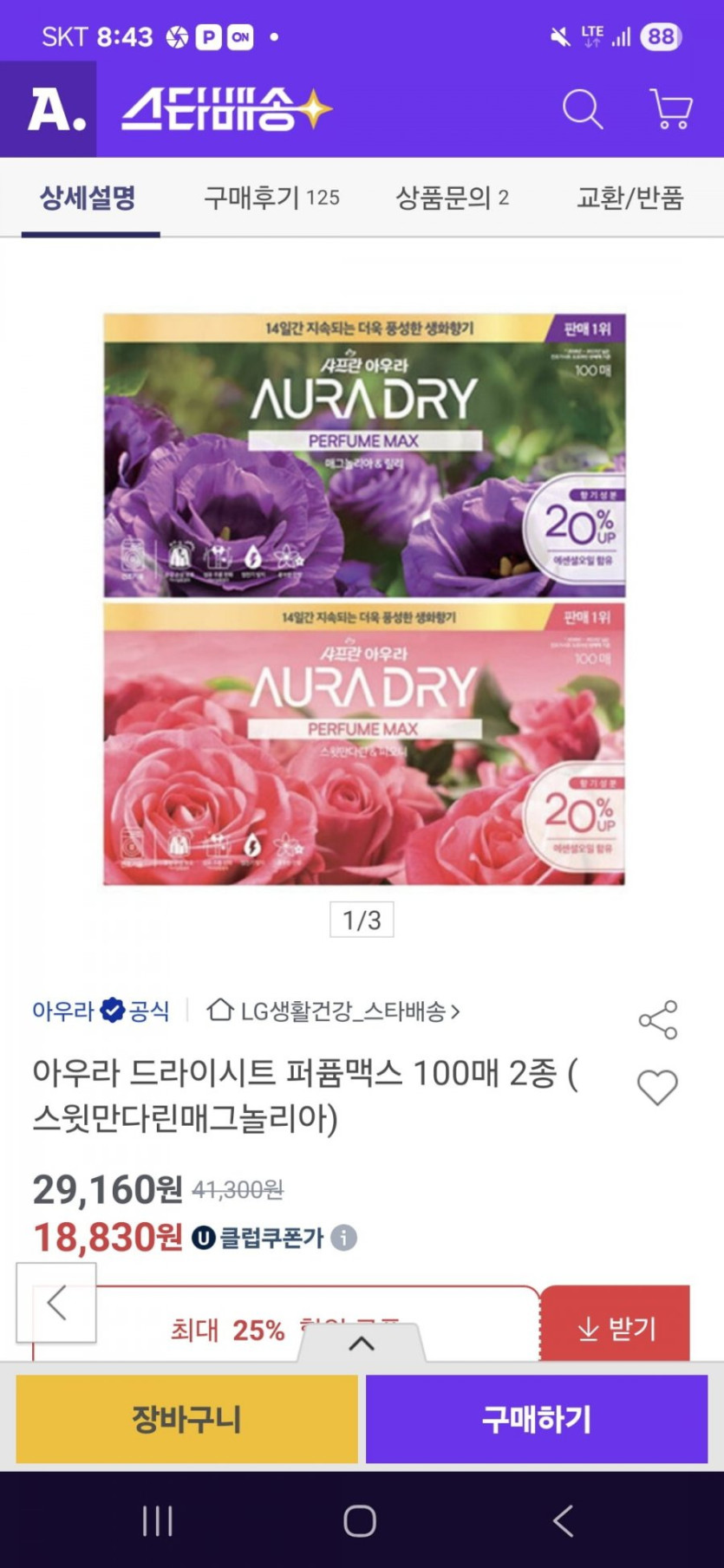Tap 구매하기 to buy now

pyautogui.click(x=537, y=1419)
